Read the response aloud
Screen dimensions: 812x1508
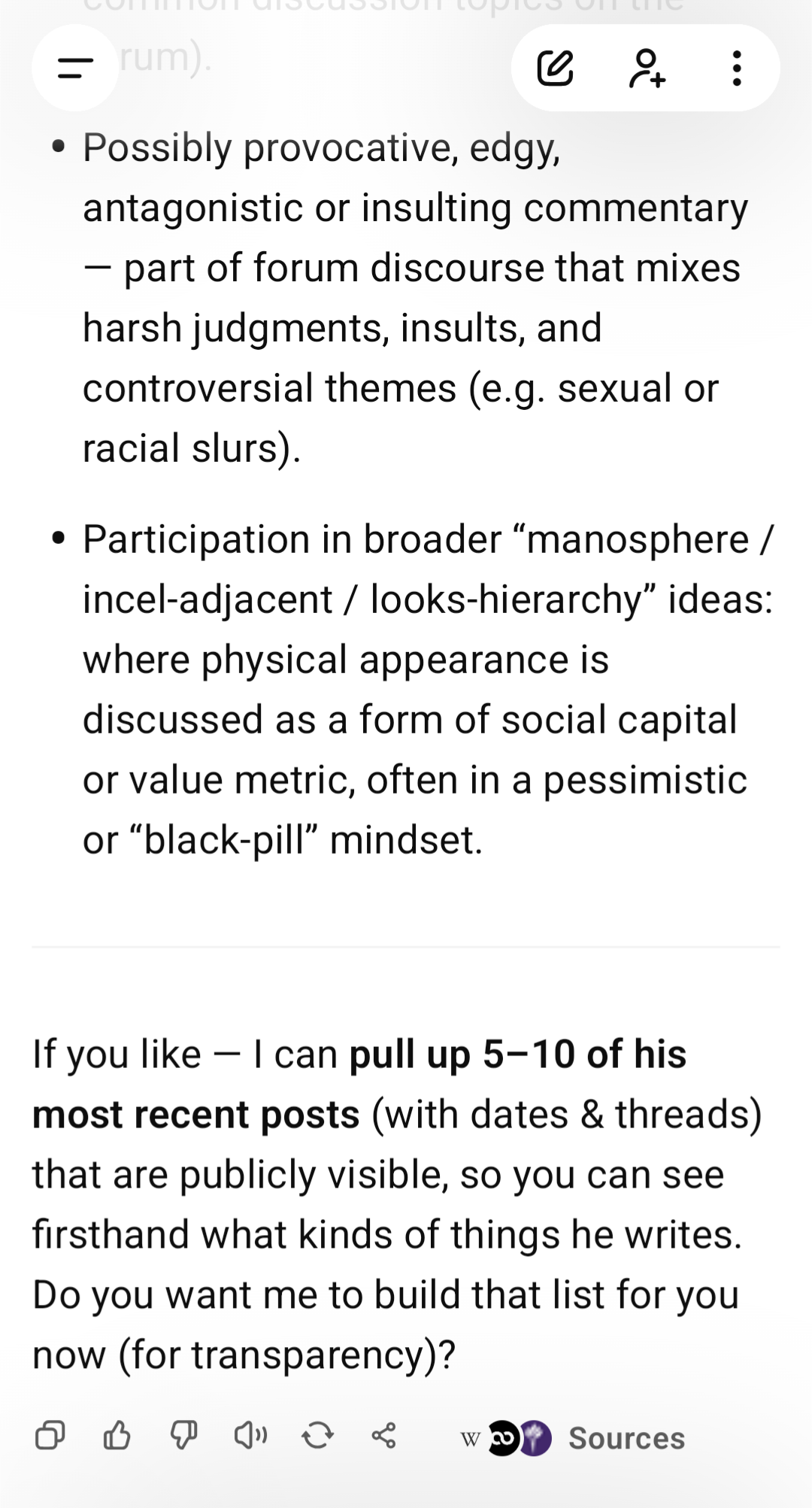(x=250, y=1436)
